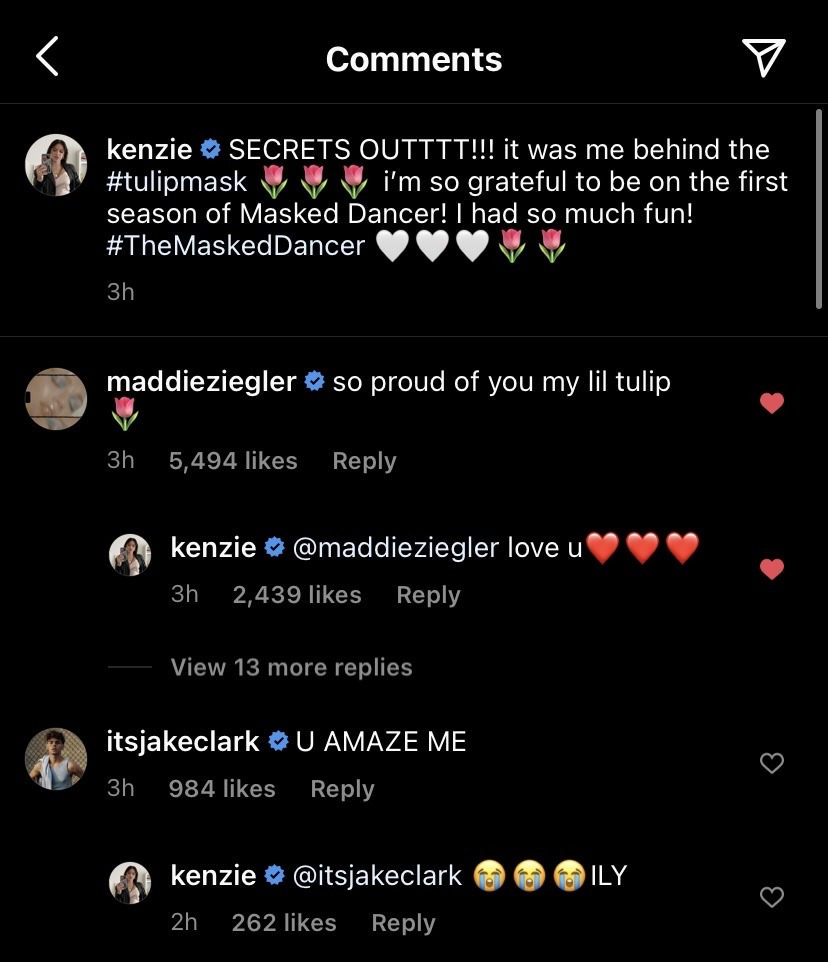The width and height of the screenshot is (828, 962).
Task: View likes on maddieziegler's comment
Action: (233, 461)
